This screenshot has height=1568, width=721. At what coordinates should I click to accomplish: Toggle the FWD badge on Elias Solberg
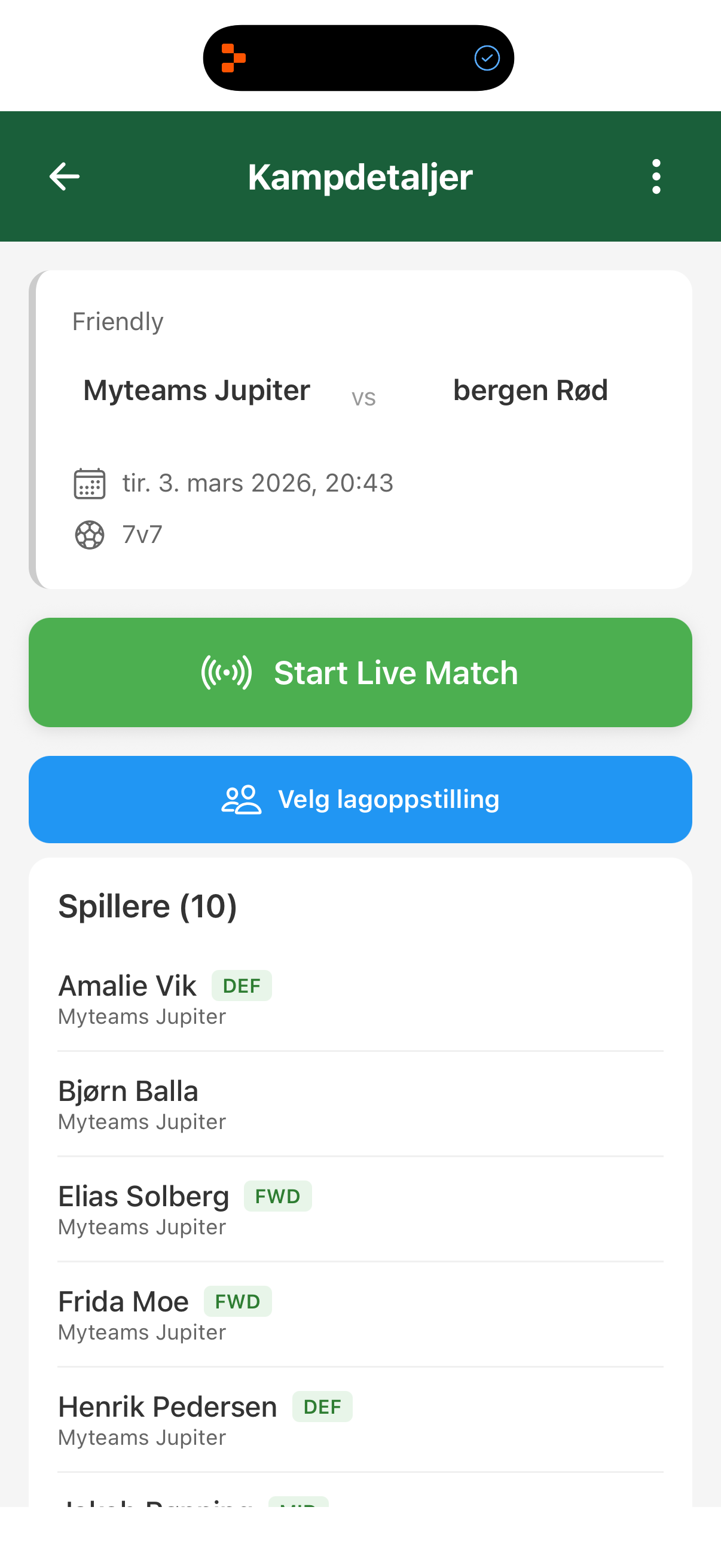tap(277, 1195)
